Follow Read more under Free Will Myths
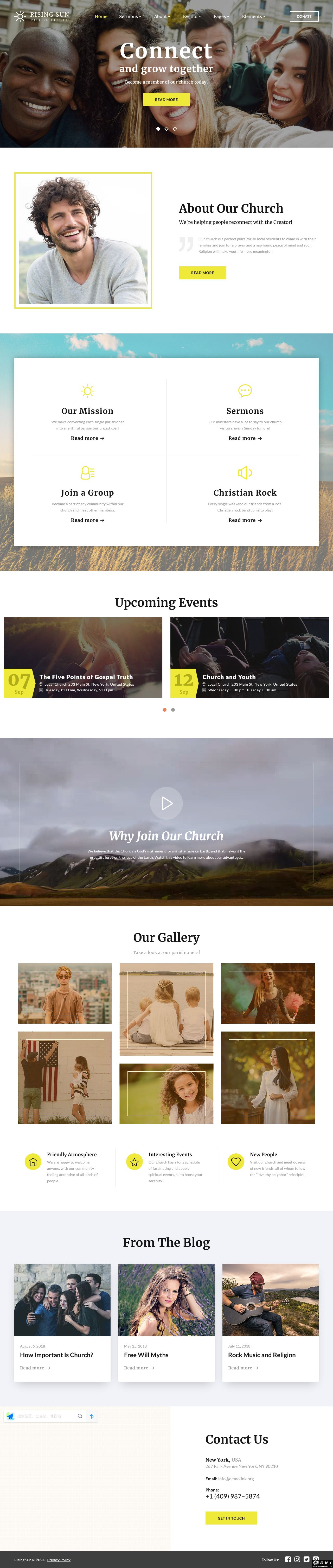This screenshot has height=1568, width=333. point(139,1368)
